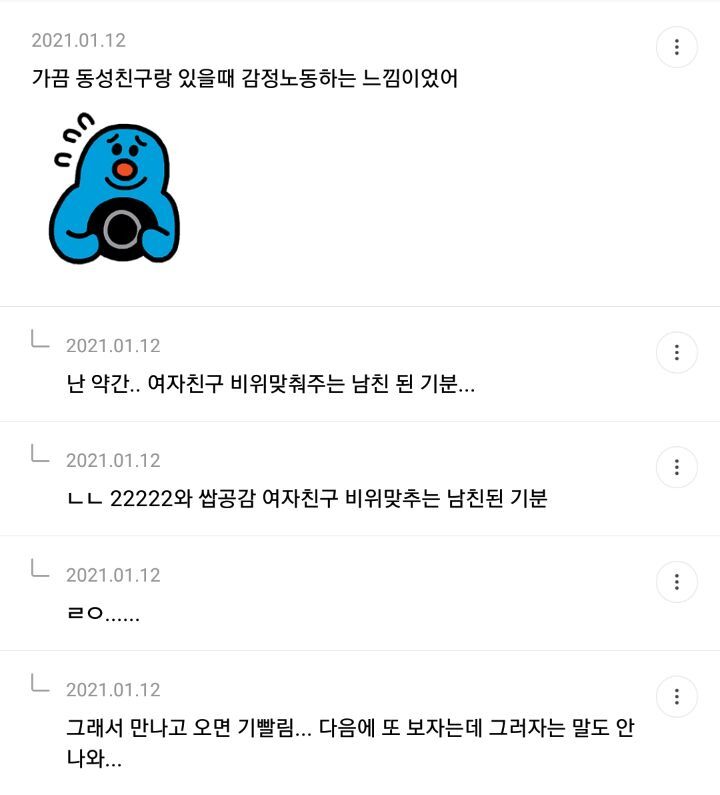Open options for the 'ㄹㅇ......' reply
Screen dimensions: 720x795
pos(677,582)
